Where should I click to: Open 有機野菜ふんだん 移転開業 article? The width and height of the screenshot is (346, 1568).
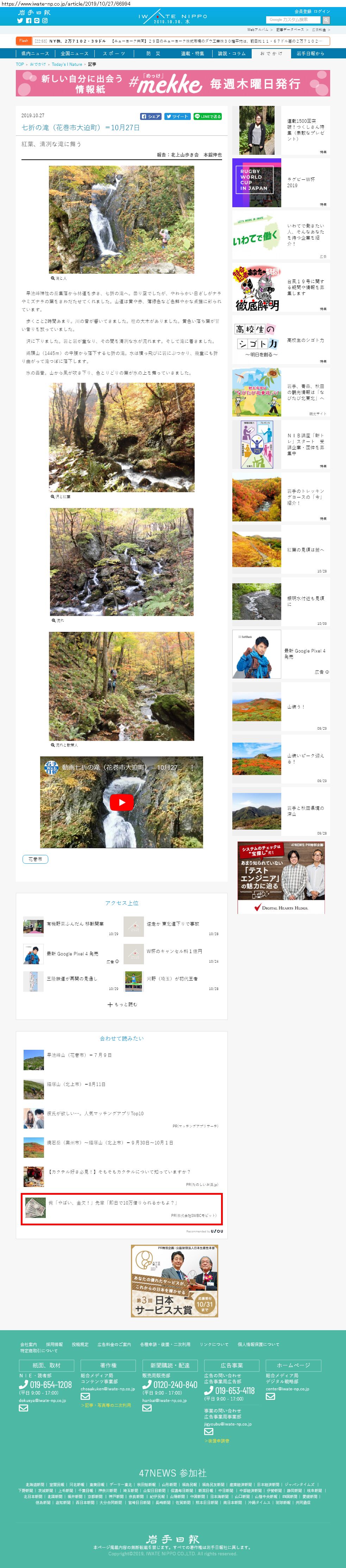tap(75, 923)
